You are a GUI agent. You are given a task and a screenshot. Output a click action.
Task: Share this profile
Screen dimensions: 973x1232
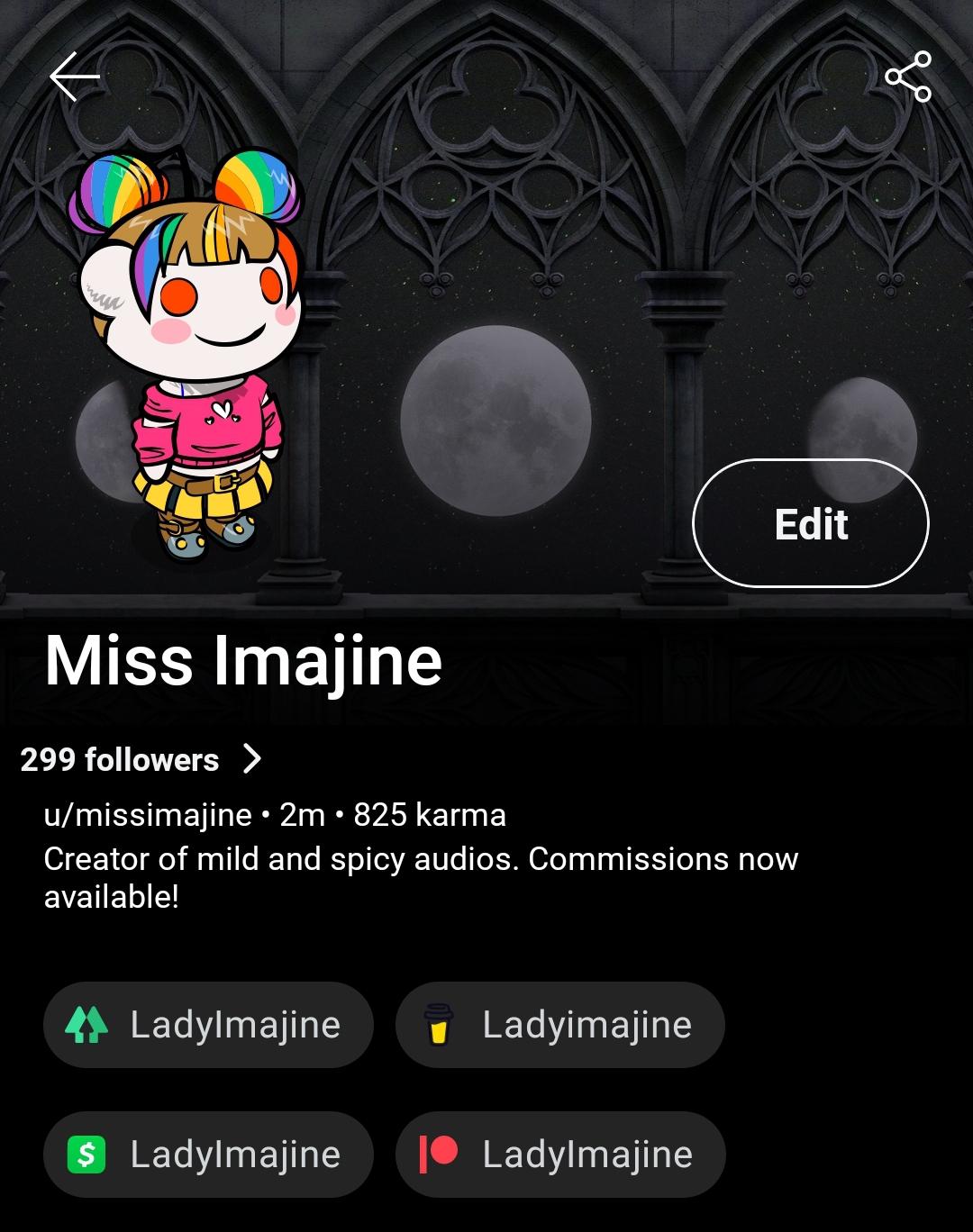(x=907, y=77)
